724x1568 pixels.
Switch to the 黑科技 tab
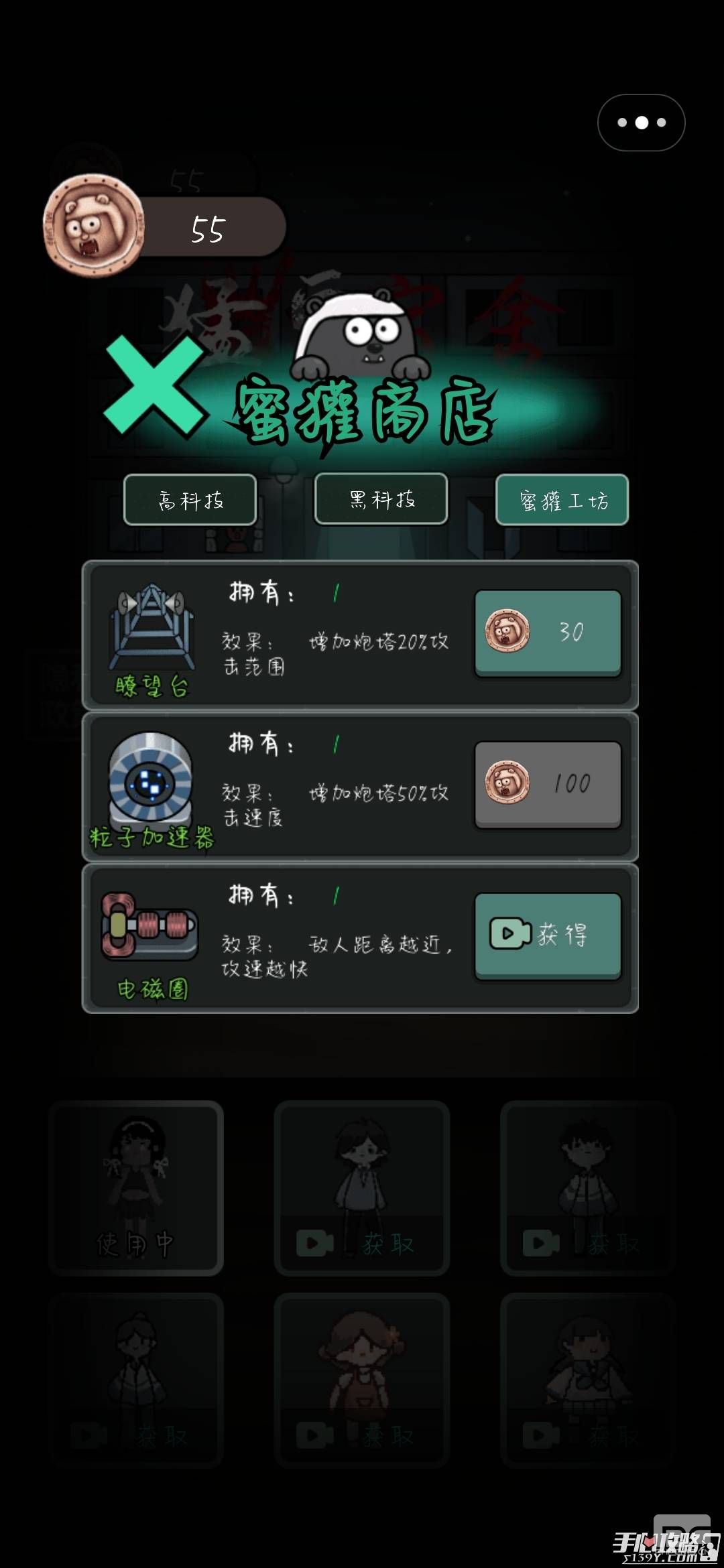381,499
